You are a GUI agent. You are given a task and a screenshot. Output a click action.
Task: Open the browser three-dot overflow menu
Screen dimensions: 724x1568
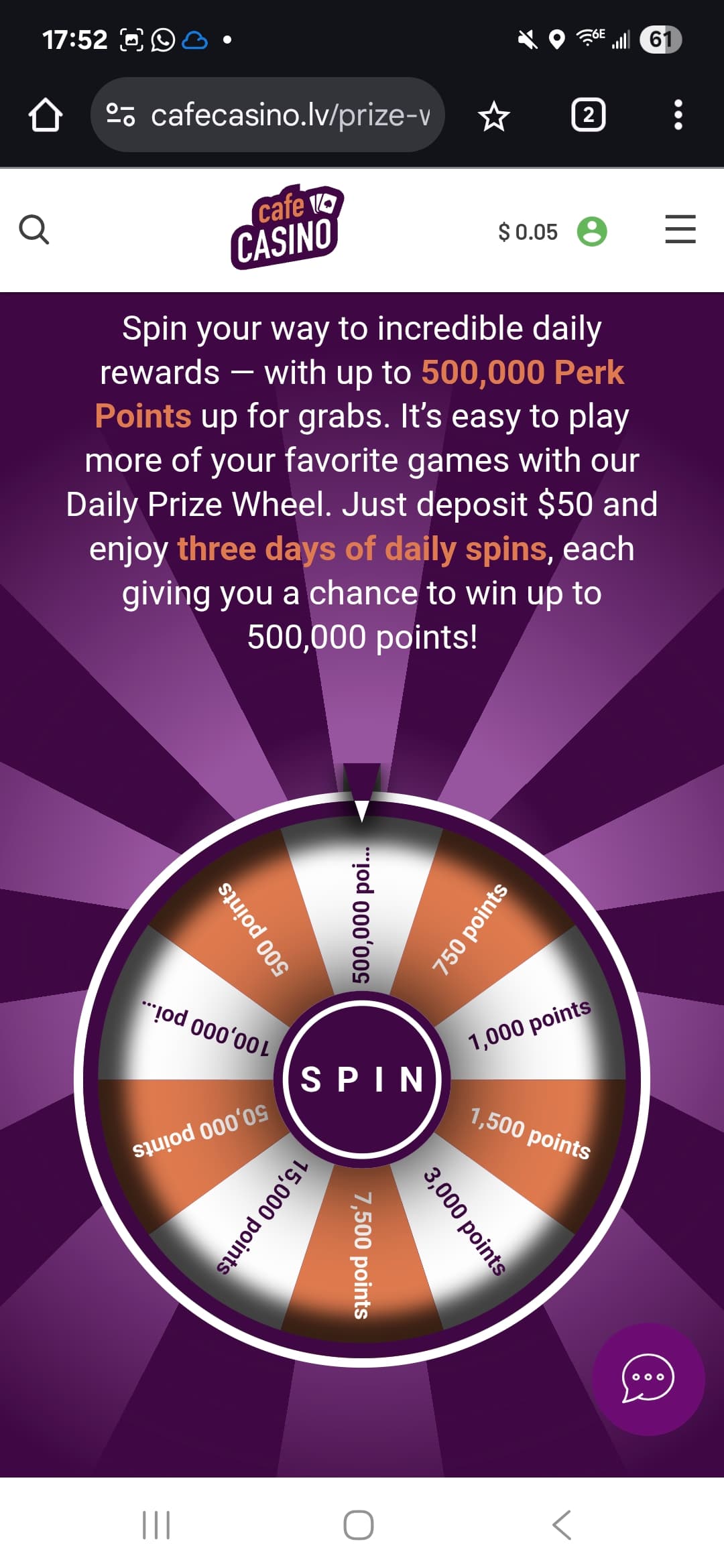click(x=678, y=115)
